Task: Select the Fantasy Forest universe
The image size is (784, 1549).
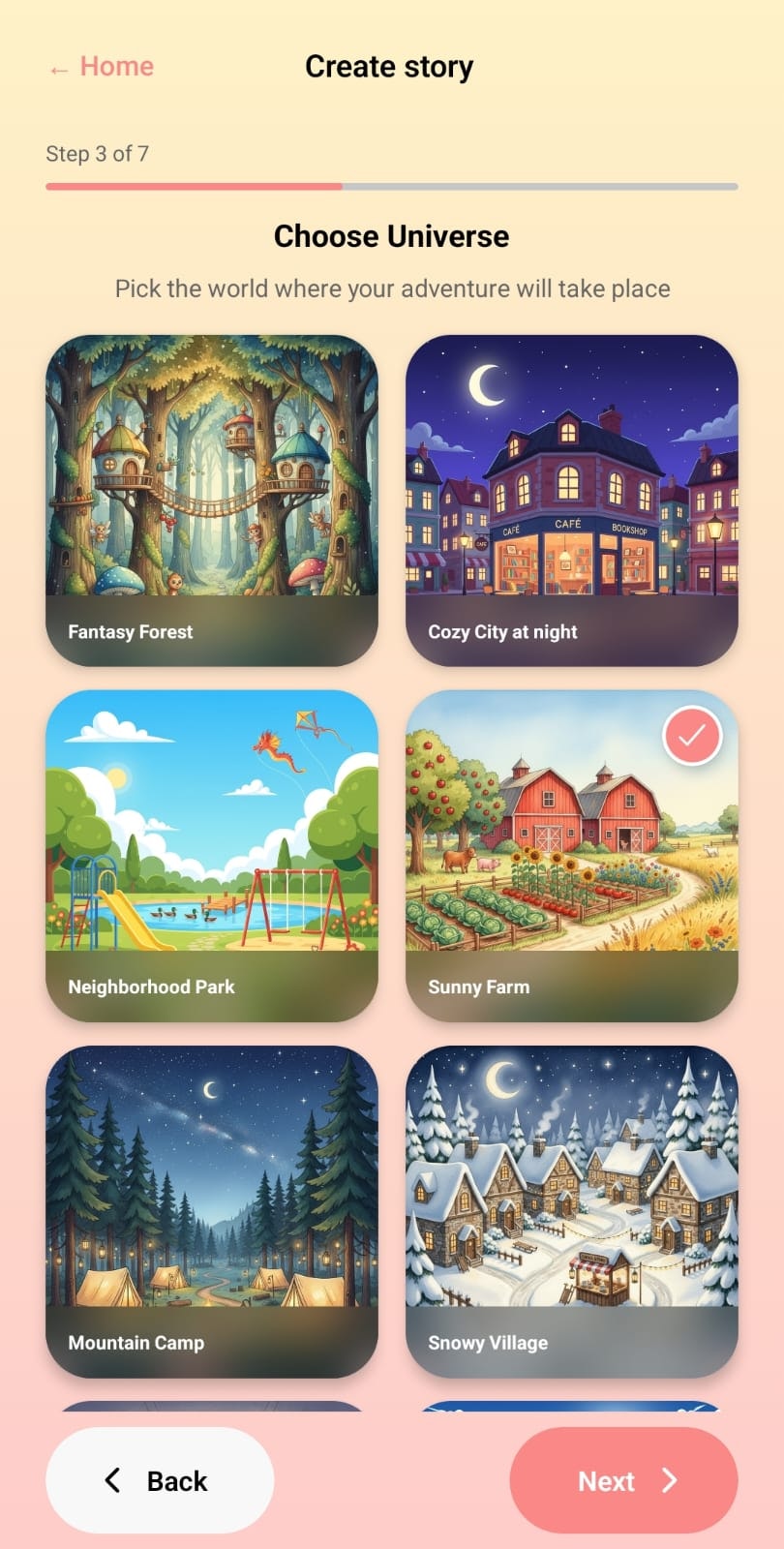Action: pyautogui.click(x=211, y=500)
